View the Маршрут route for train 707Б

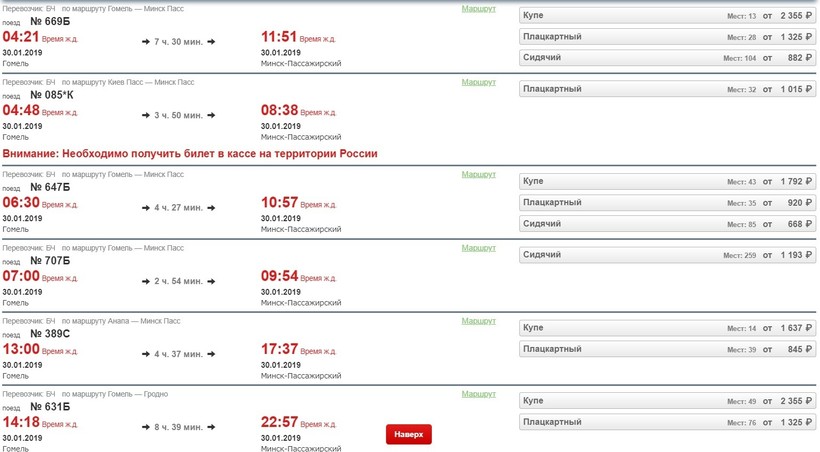[x=478, y=247]
